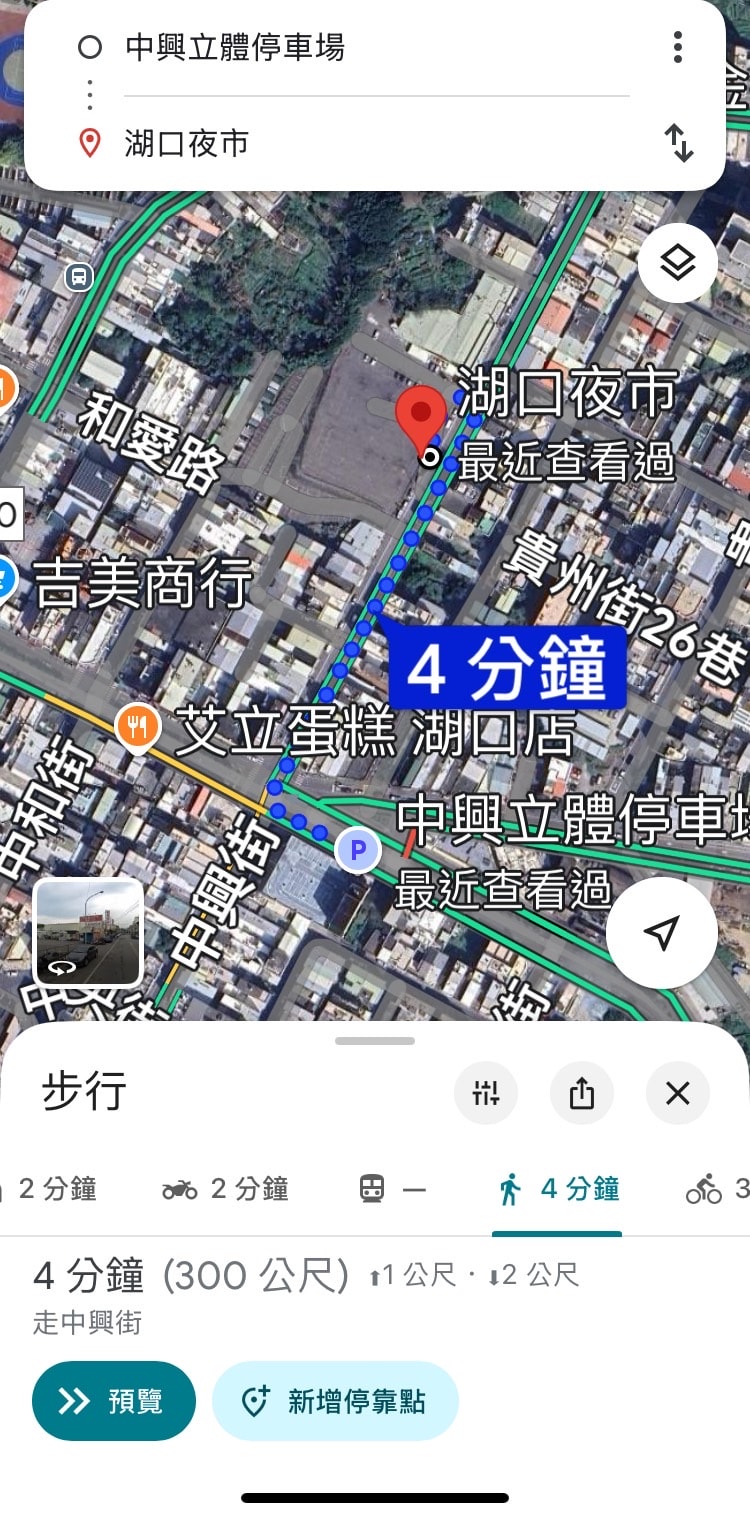Swap start and destination points
Viewport: 750px width, 1519px height.
(679, 143)
